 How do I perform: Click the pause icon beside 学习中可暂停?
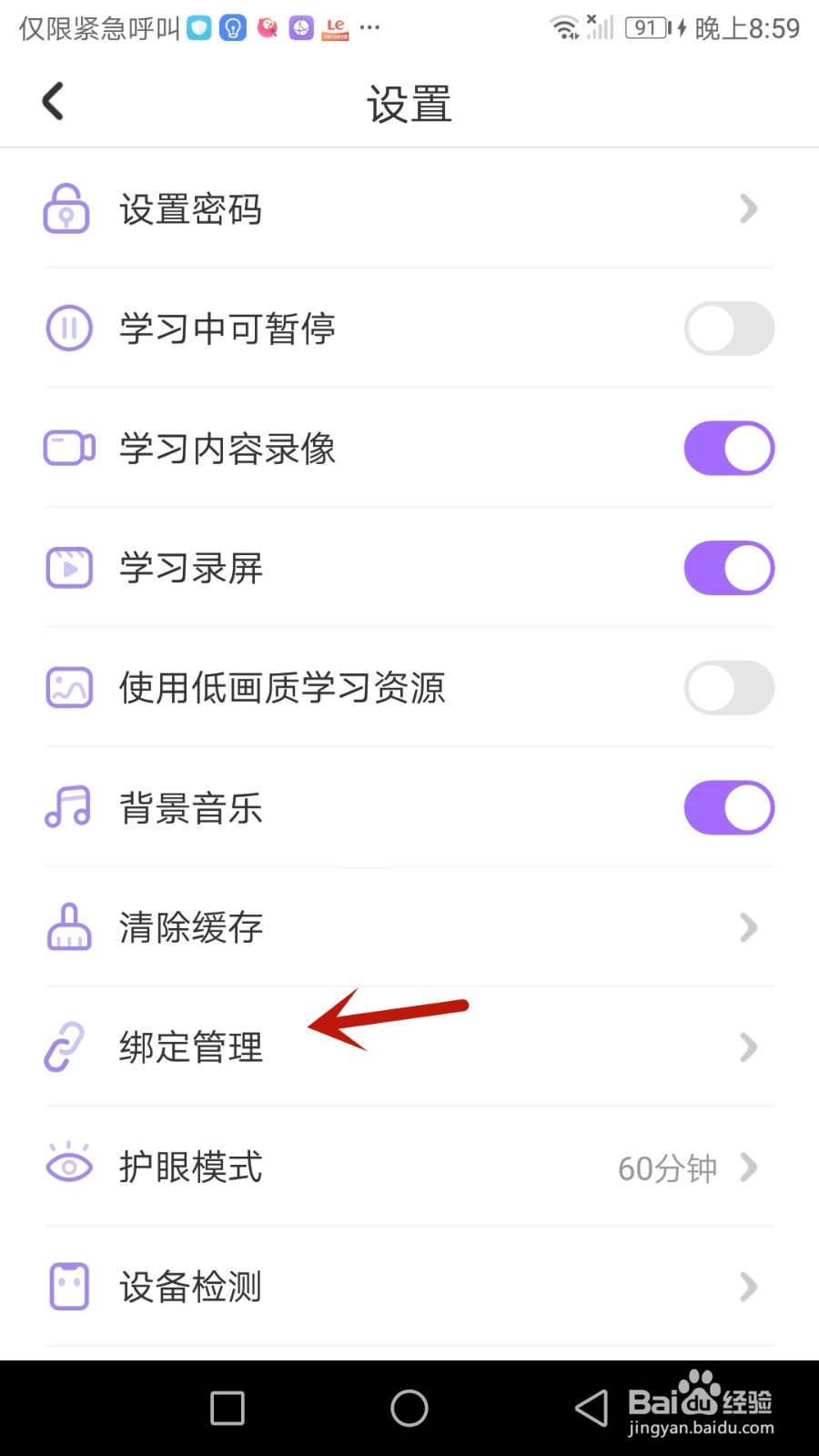tap(67, 329)
